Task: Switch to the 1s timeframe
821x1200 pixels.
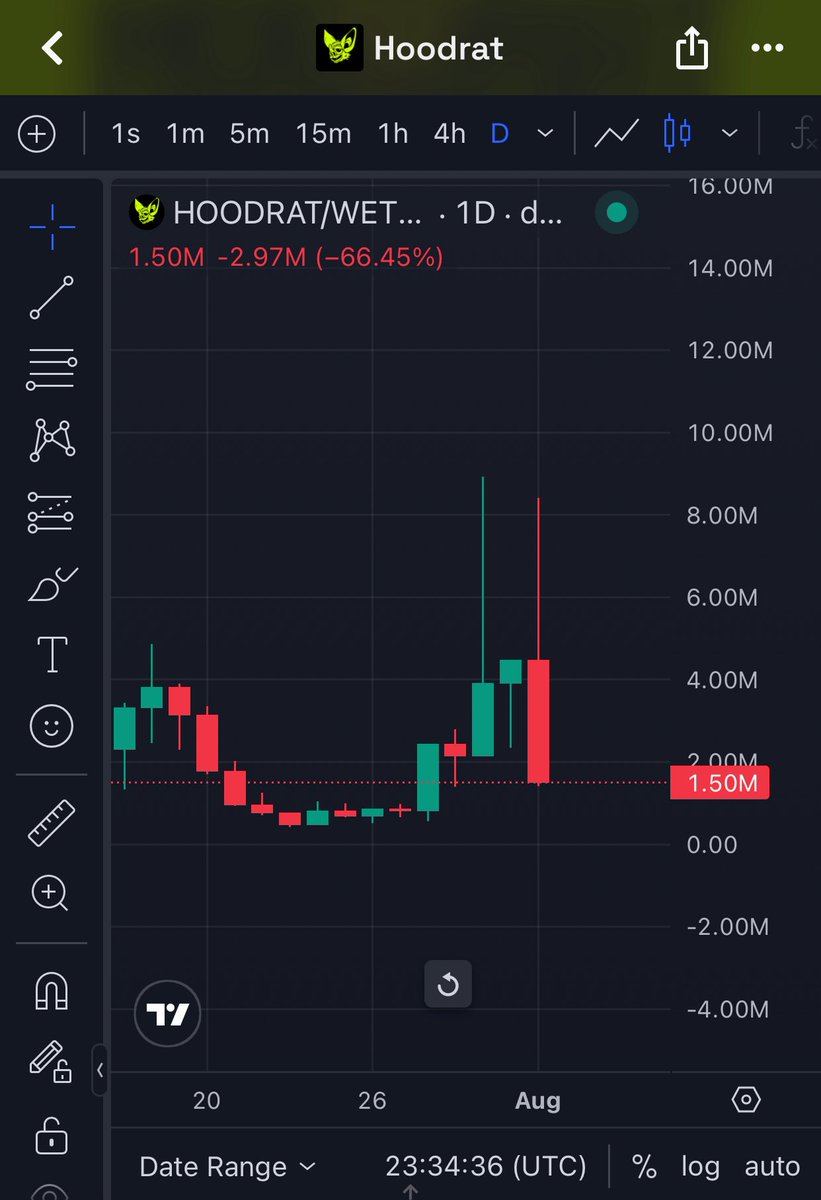Action: 125,133
